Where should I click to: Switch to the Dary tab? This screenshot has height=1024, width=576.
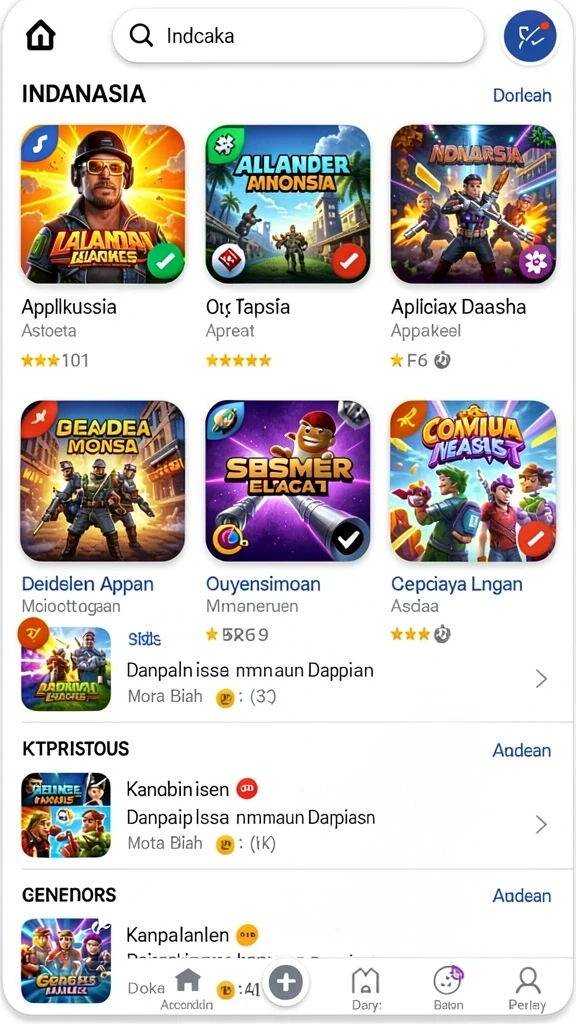[366, 989]
